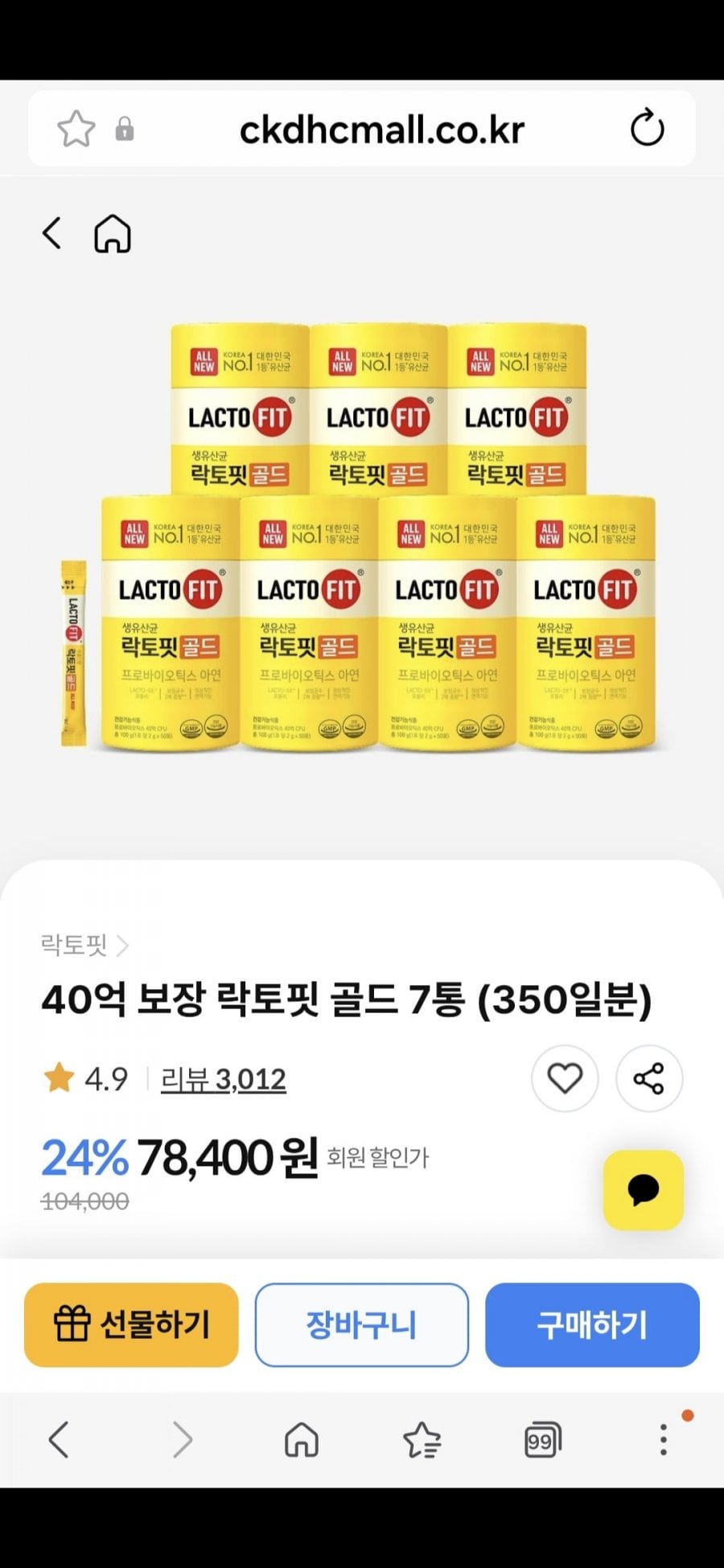Go to previous page in browser toolbar

tap(59, 1439)
